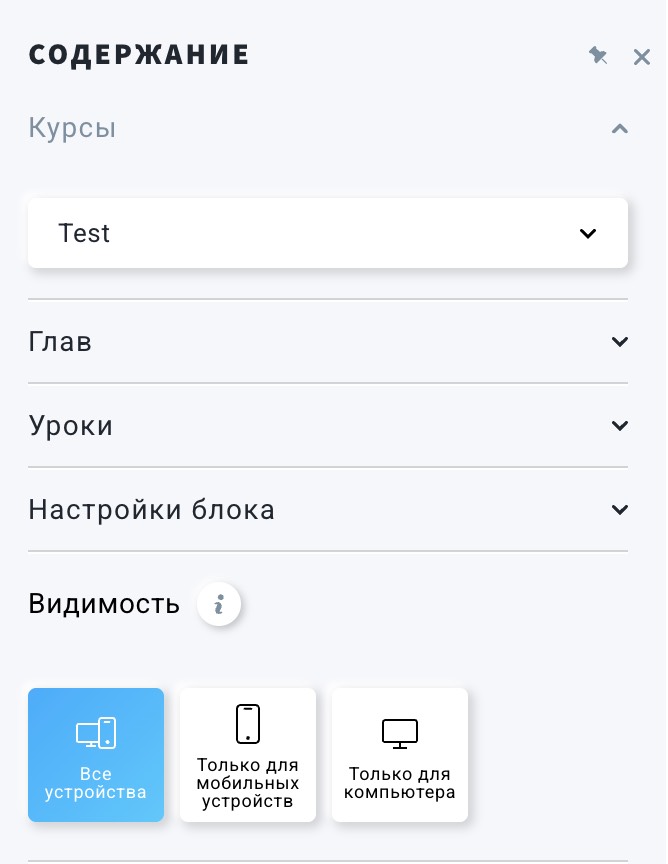
Task: Pin the Содержание panel
Action: pos(598,56)
